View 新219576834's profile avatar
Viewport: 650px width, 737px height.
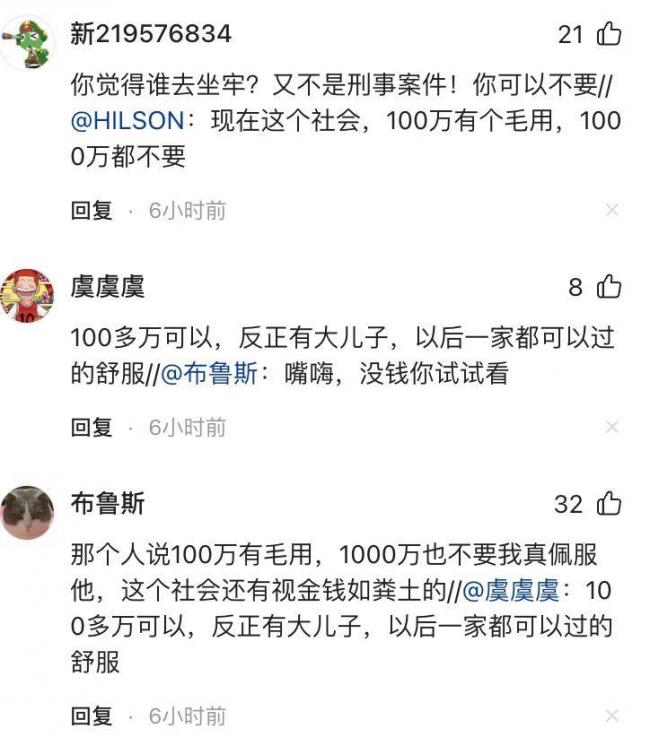pyautogui.click(x=27, y=39)
